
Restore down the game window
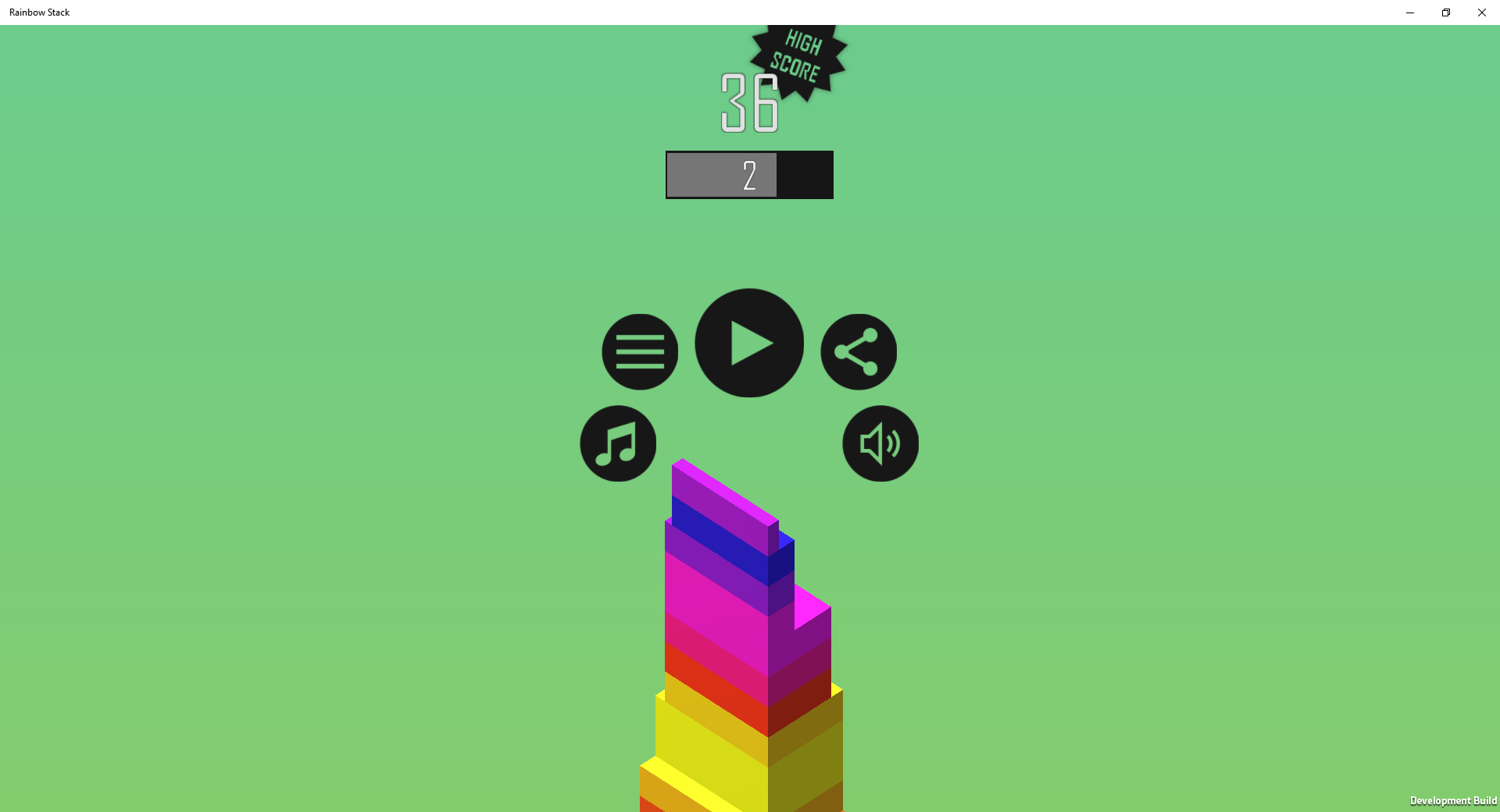[1445, 12]
